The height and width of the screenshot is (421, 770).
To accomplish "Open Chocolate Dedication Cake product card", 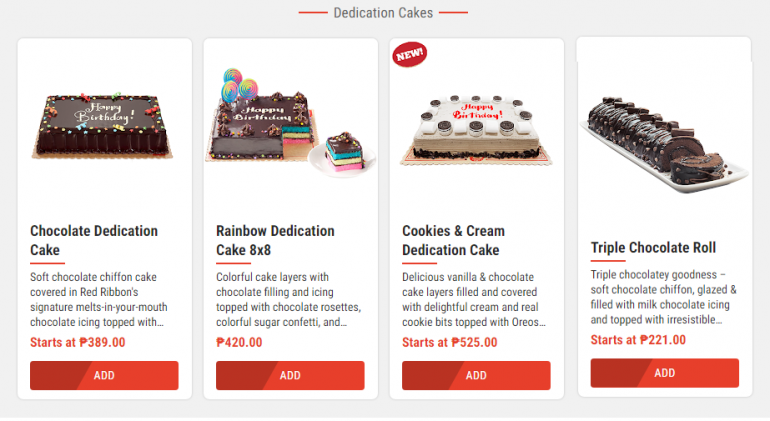I will (x=94, y=240).
